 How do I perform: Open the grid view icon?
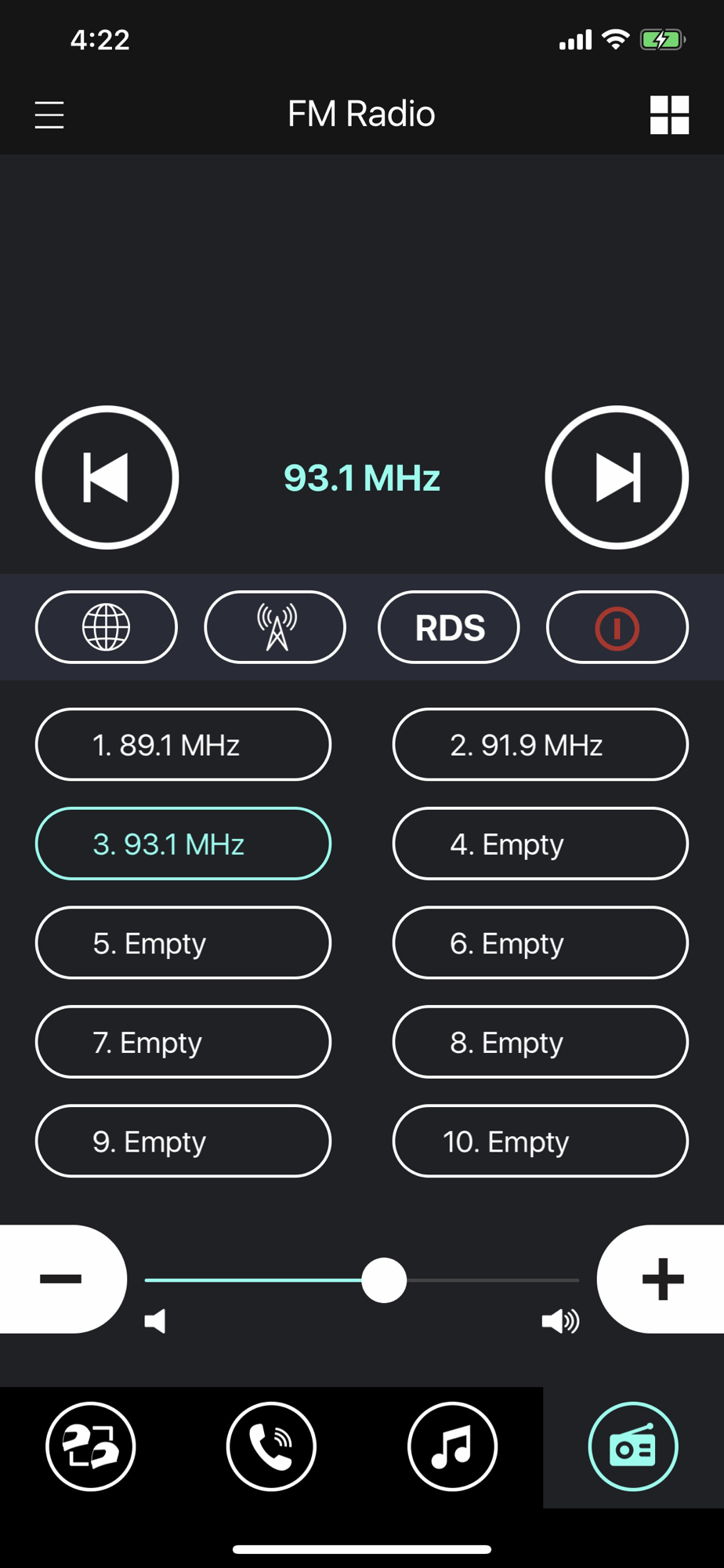(669, 115)
